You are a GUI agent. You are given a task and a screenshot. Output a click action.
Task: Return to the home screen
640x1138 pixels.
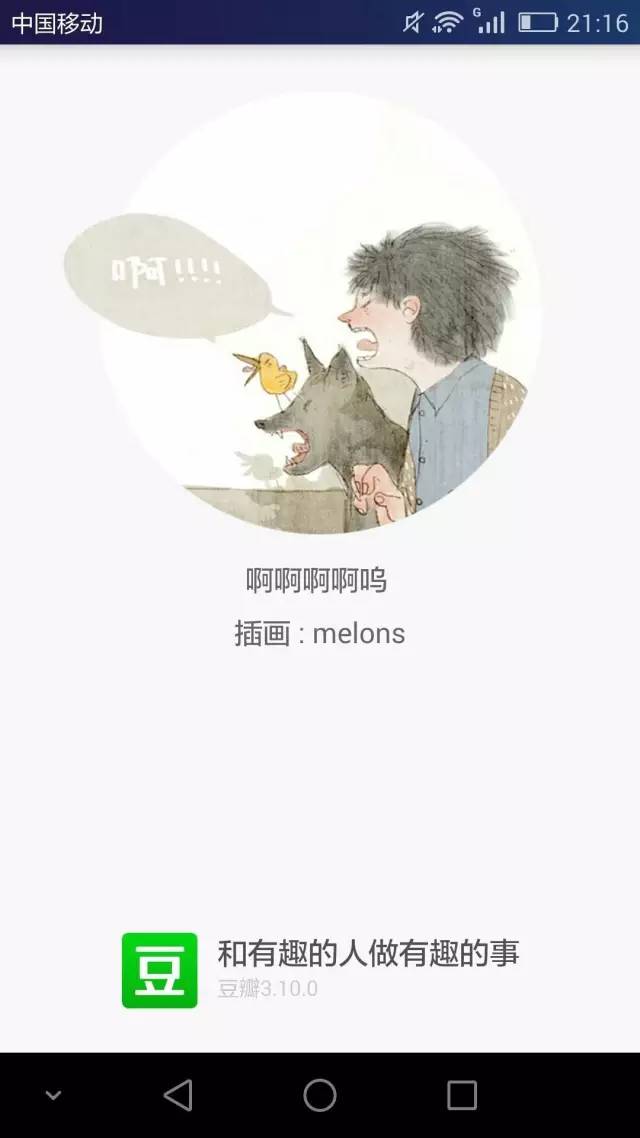(x=320, y=1094)
